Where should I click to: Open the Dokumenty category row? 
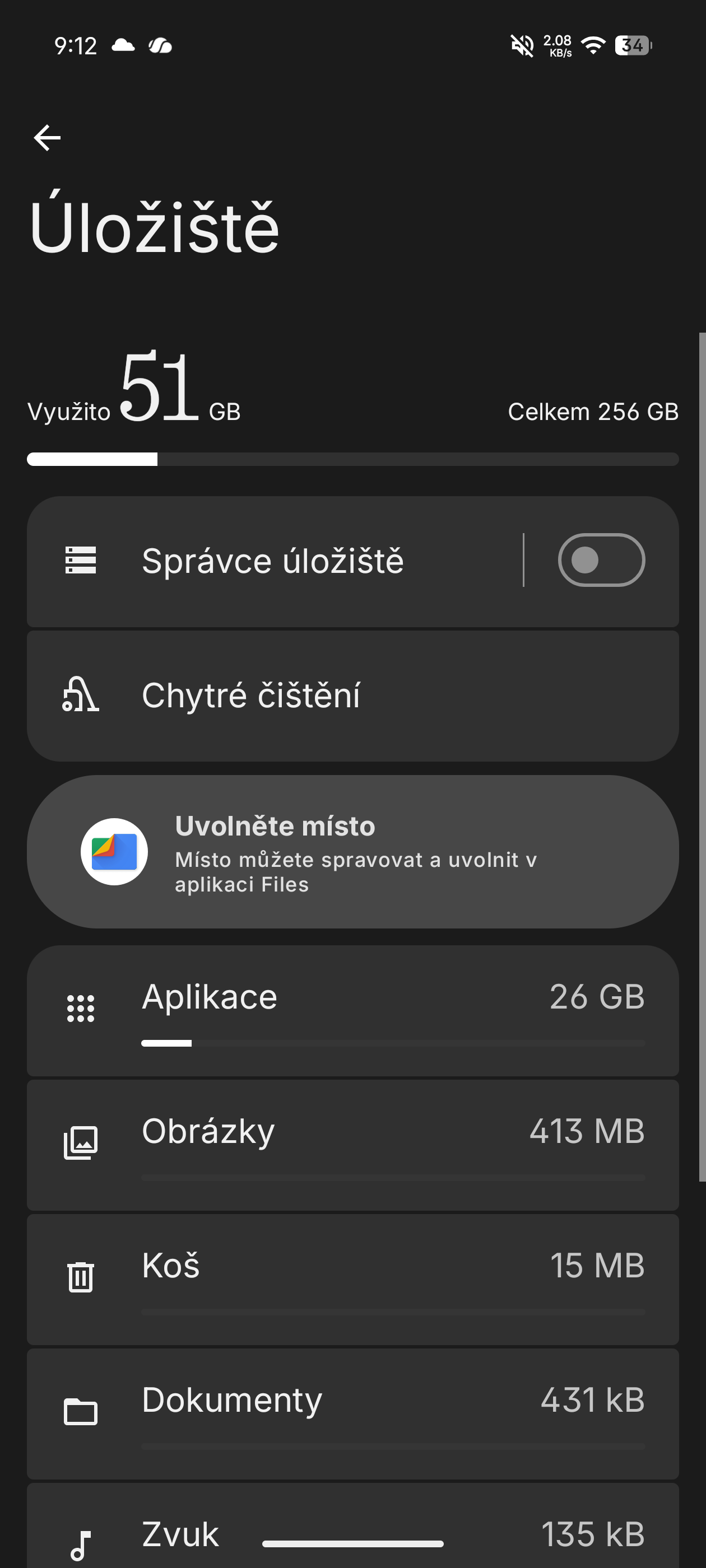pyautogui.click(x=352, y=1412)
